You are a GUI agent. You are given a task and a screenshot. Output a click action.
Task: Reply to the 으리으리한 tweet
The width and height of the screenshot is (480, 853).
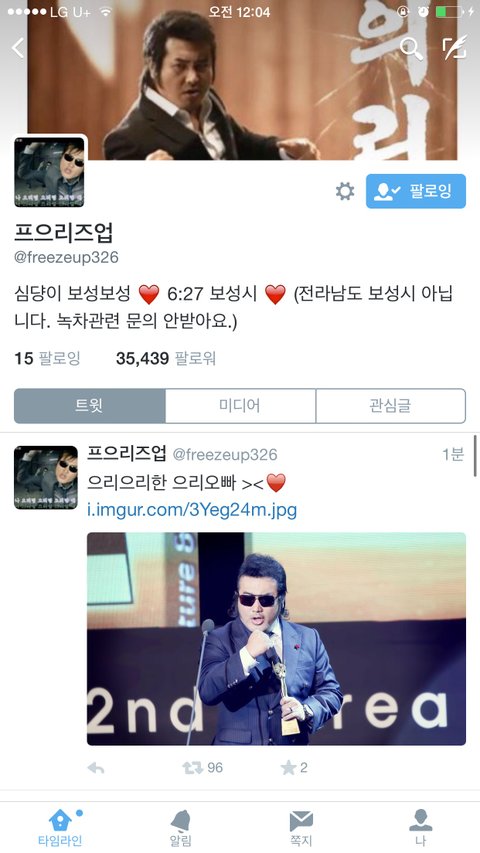click(96, 768)
